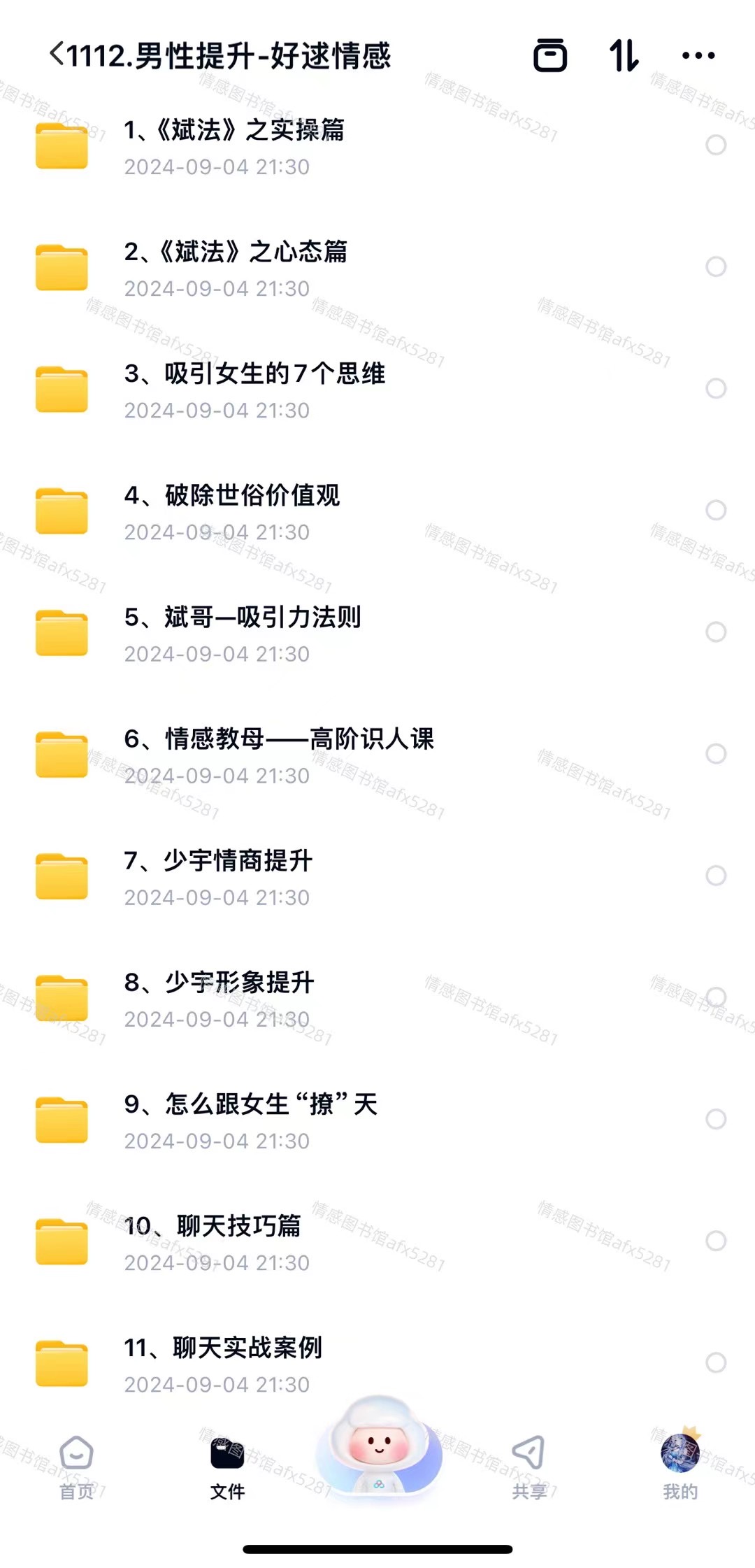The image size is (755, 1568).
Task: Select the 10、聊天技巧篇 folder circle
Action: [715, 1241]
